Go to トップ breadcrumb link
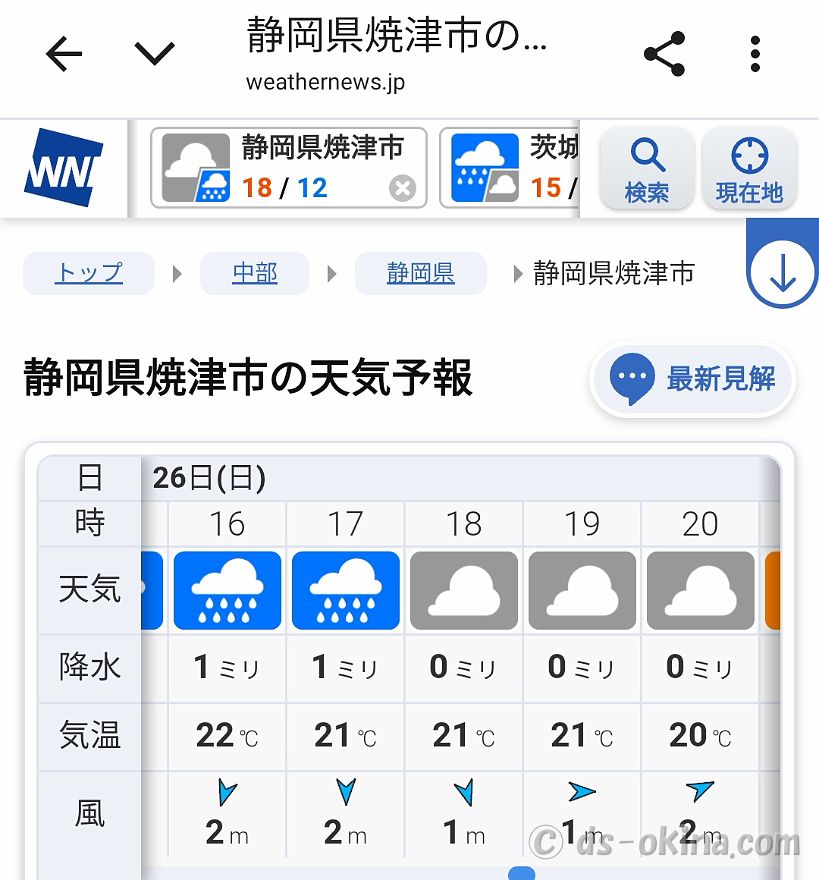The height and width of the screenshot is (880, 819). (x=89, y=273)
